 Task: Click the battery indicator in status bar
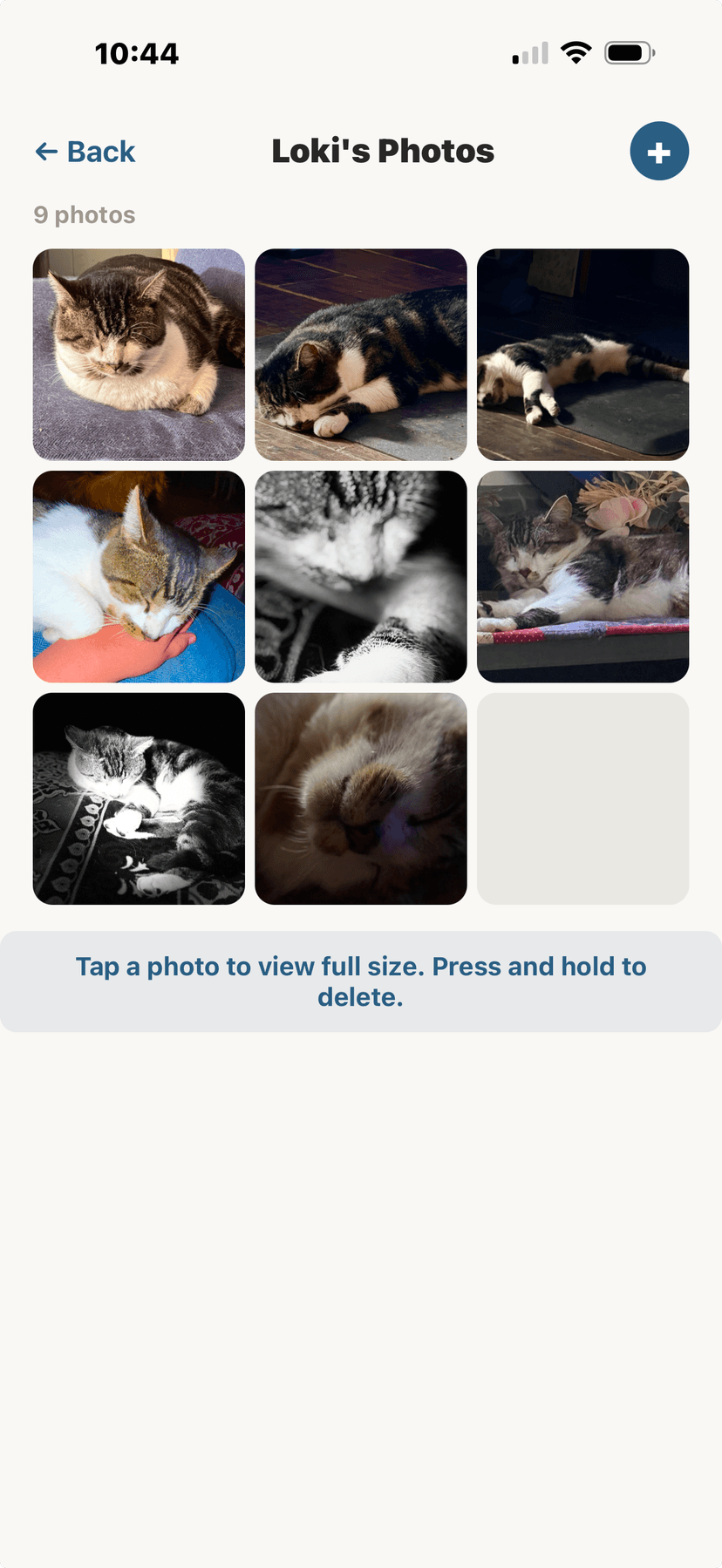pyautogui.click(x=630, y=52)
